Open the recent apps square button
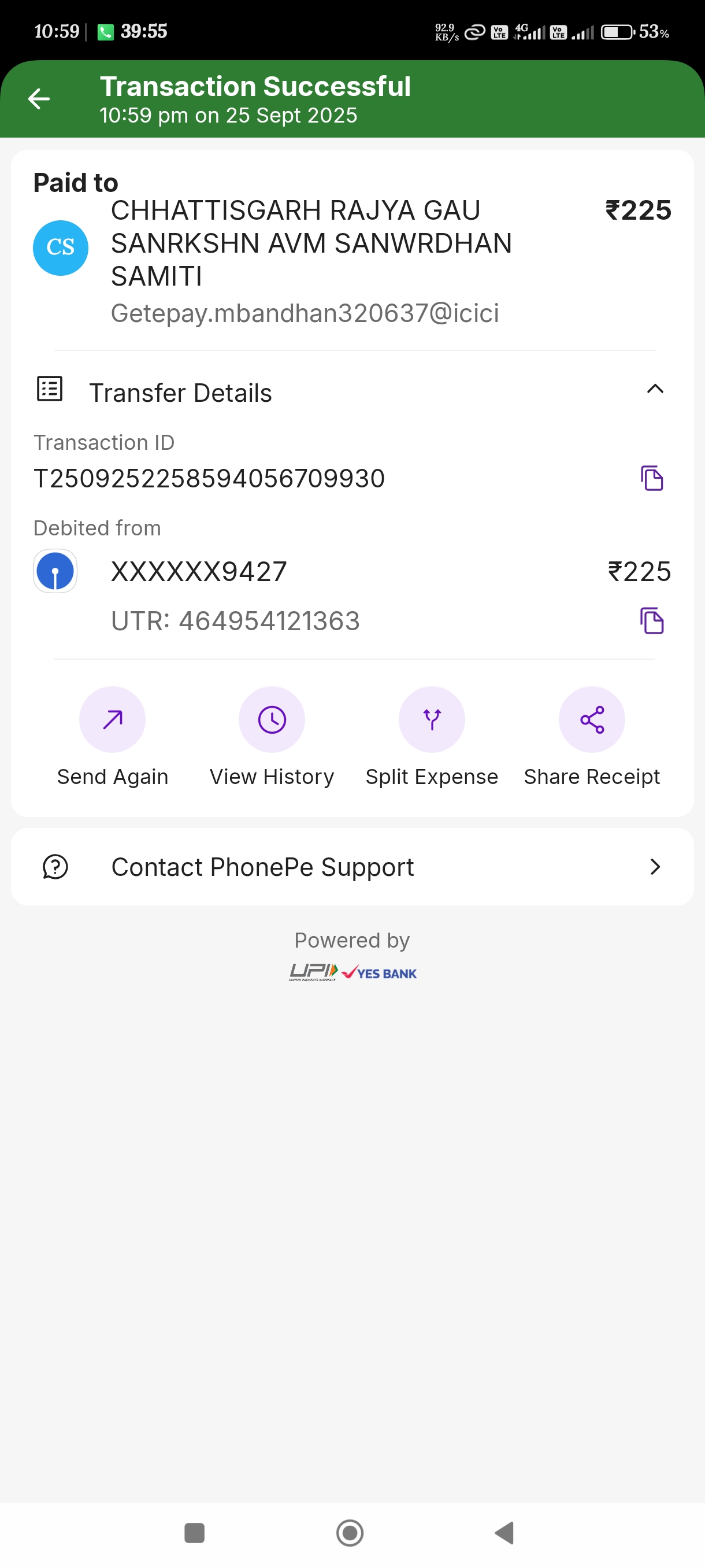This screenshot has width=705, height=1568. click(x=194, y=1533)
